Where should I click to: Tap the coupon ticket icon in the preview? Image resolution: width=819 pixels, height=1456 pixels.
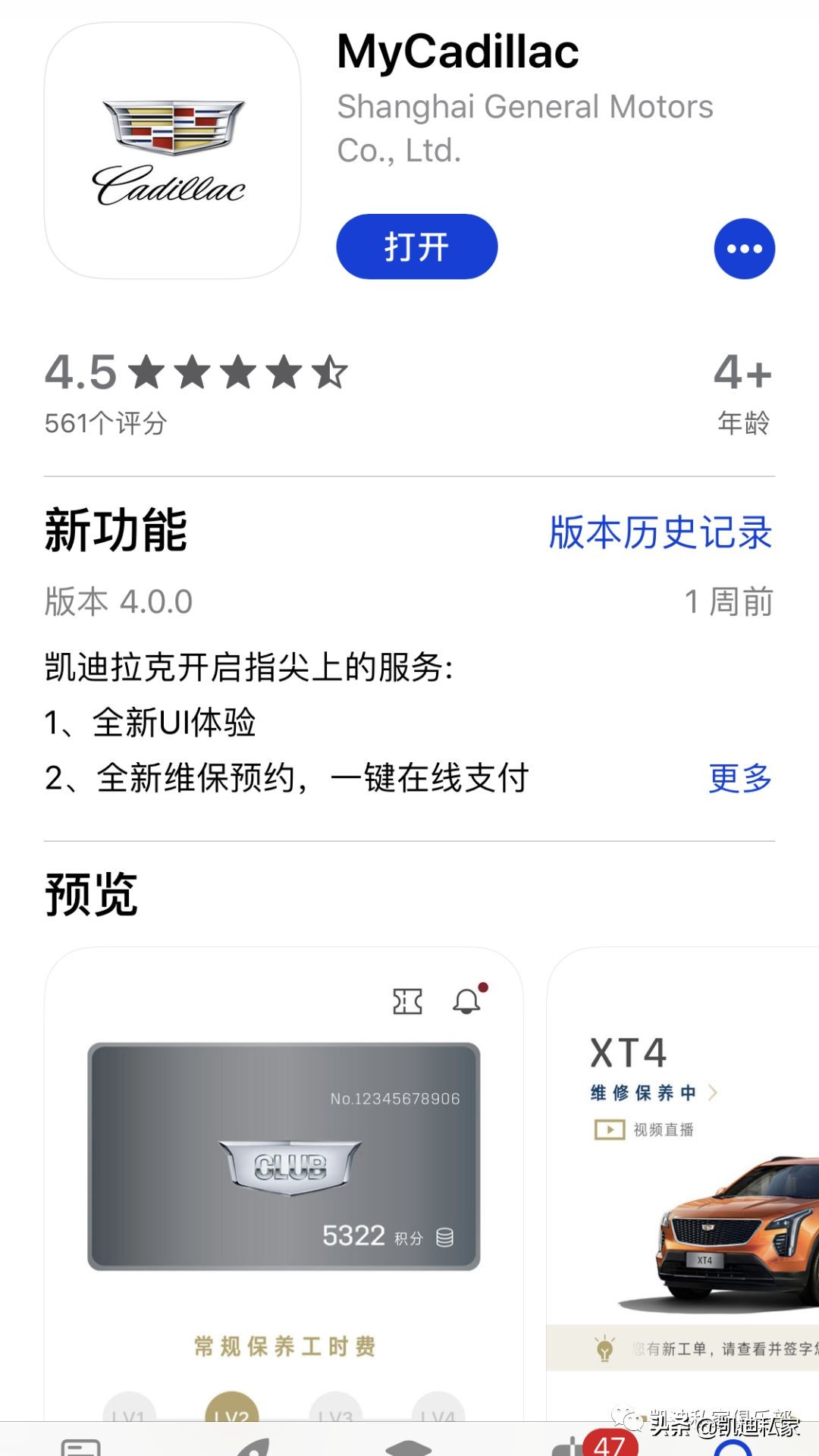[x=409, y=1001]
